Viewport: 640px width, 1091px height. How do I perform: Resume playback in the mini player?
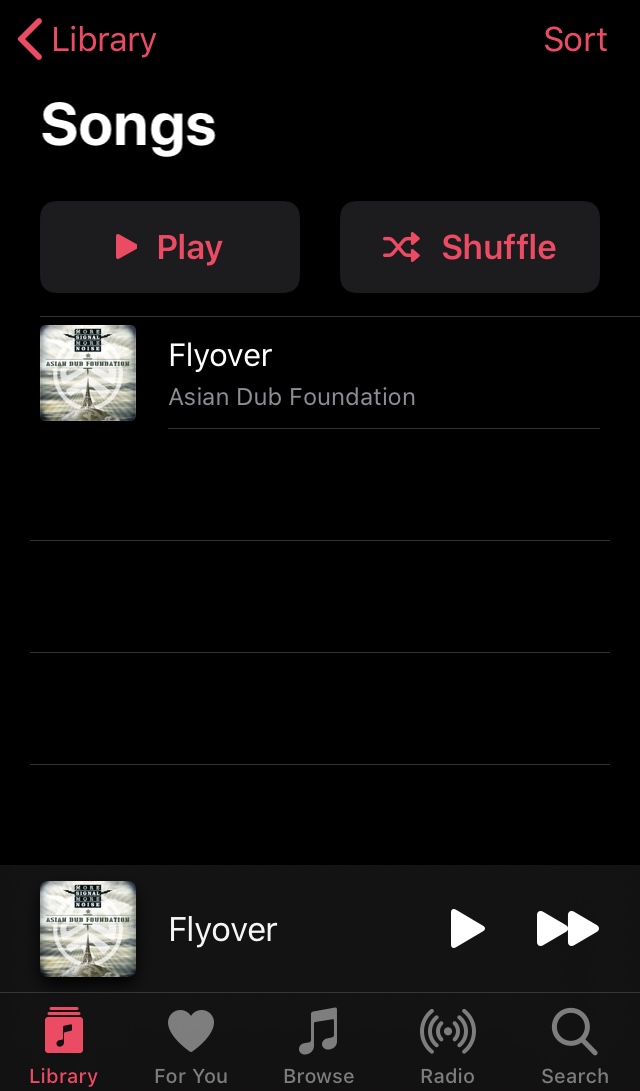(x=467, y=929)
